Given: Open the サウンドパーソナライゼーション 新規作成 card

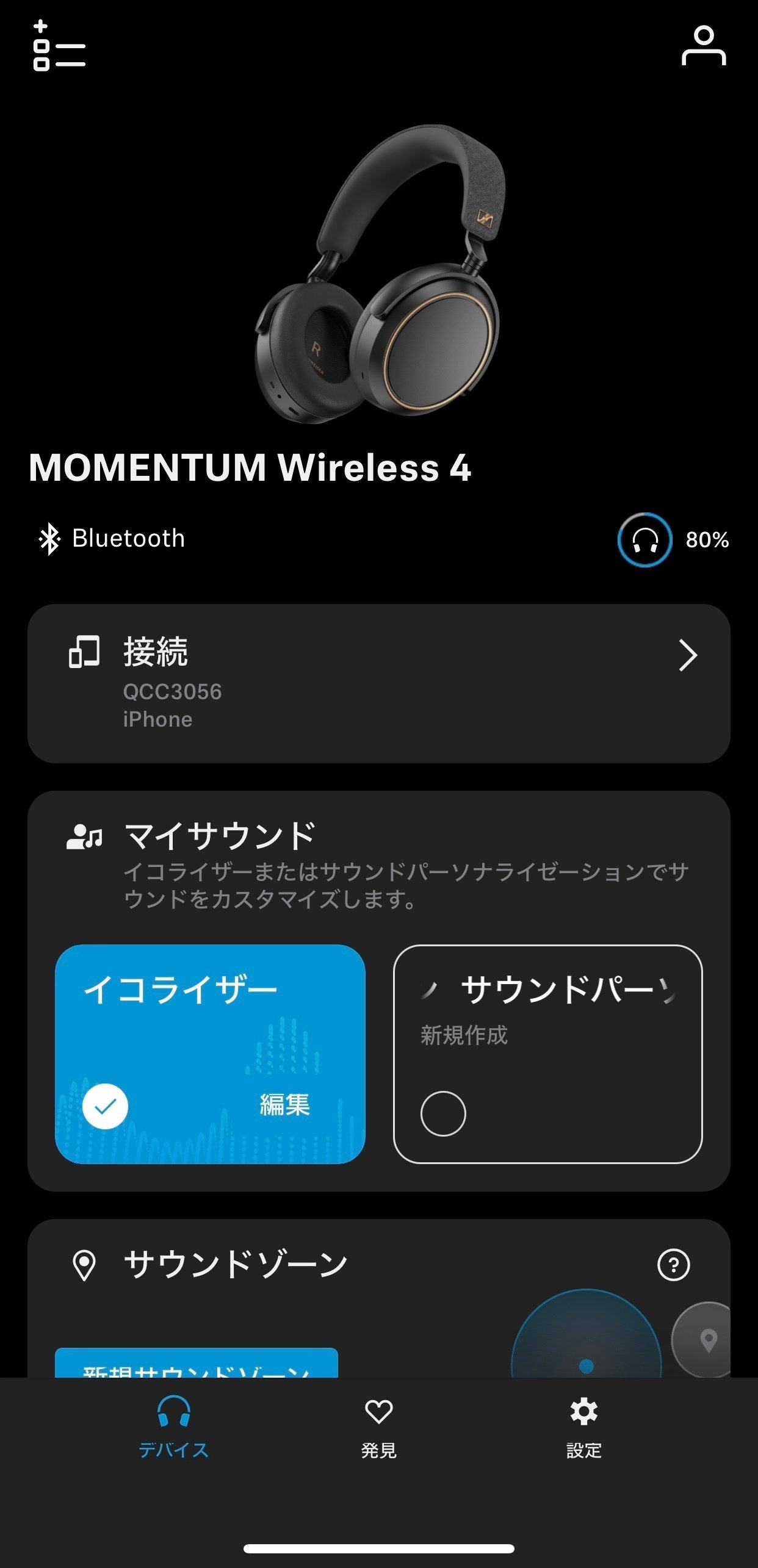Looking at the screenshot, I should [548, 1054].
